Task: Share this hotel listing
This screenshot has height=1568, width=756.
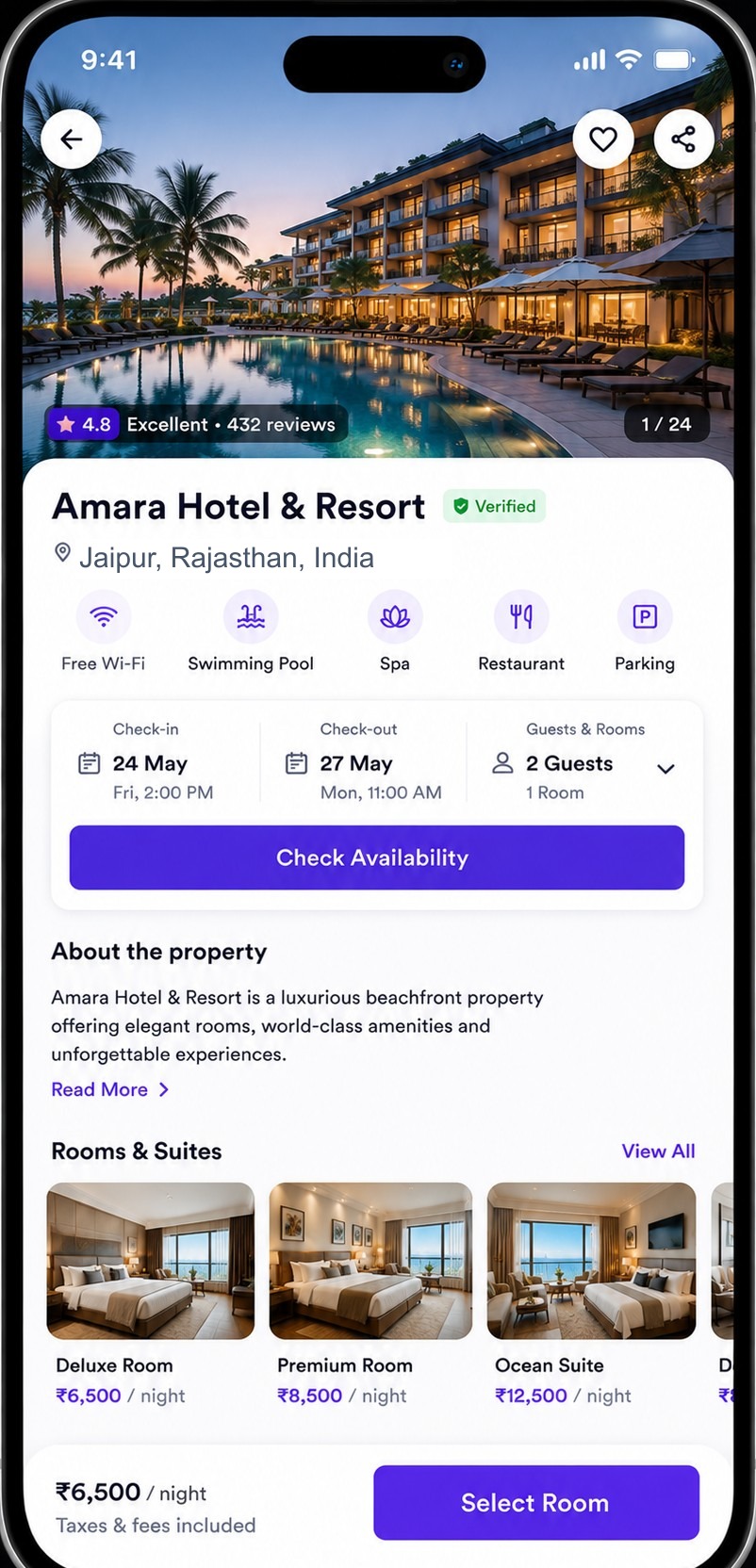Action: pos(683,139)
